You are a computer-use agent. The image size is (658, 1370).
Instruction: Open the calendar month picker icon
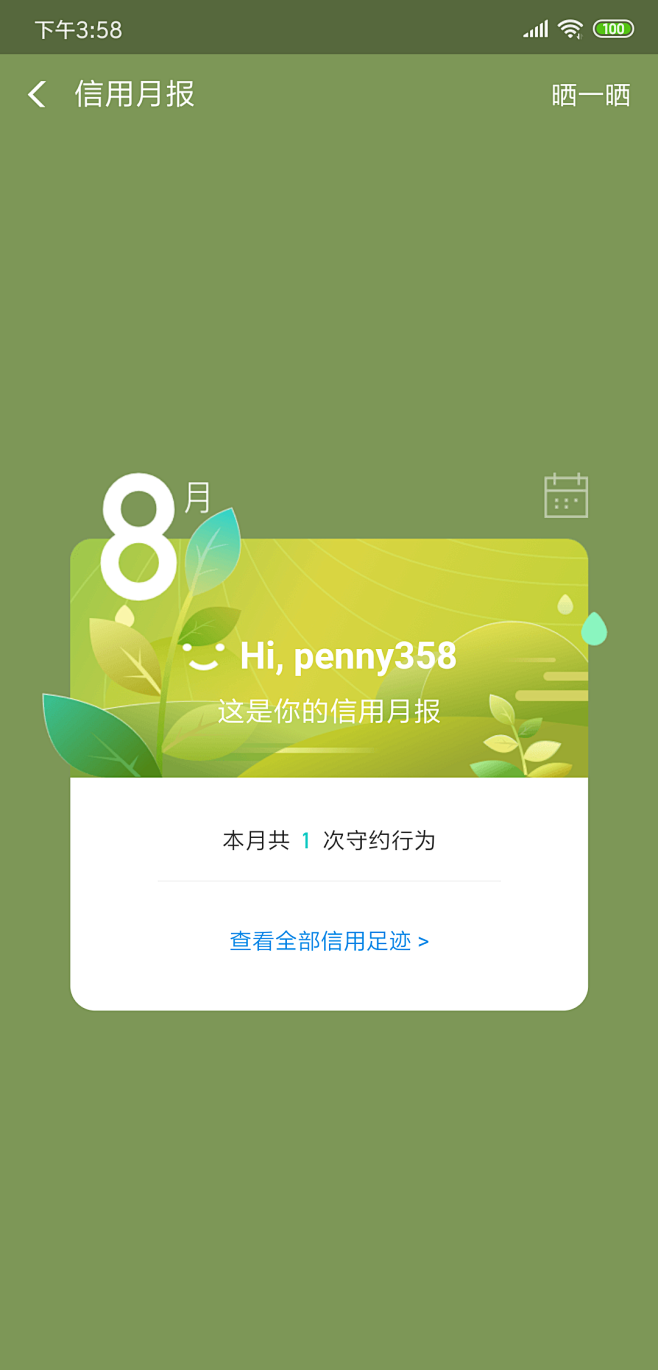565,496
